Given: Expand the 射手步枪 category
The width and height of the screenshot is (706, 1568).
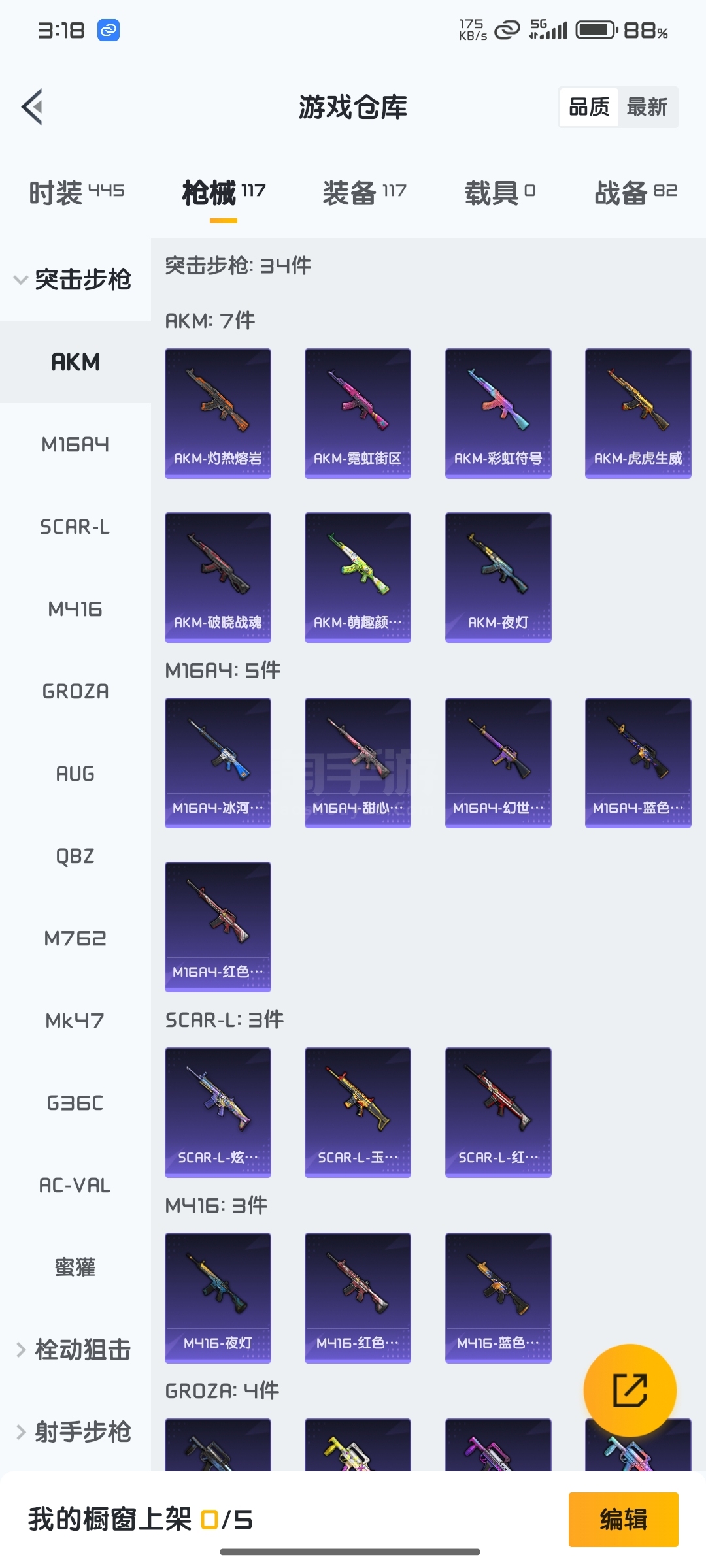Looking at the screenshot, I should click(x=73, y=1432).
